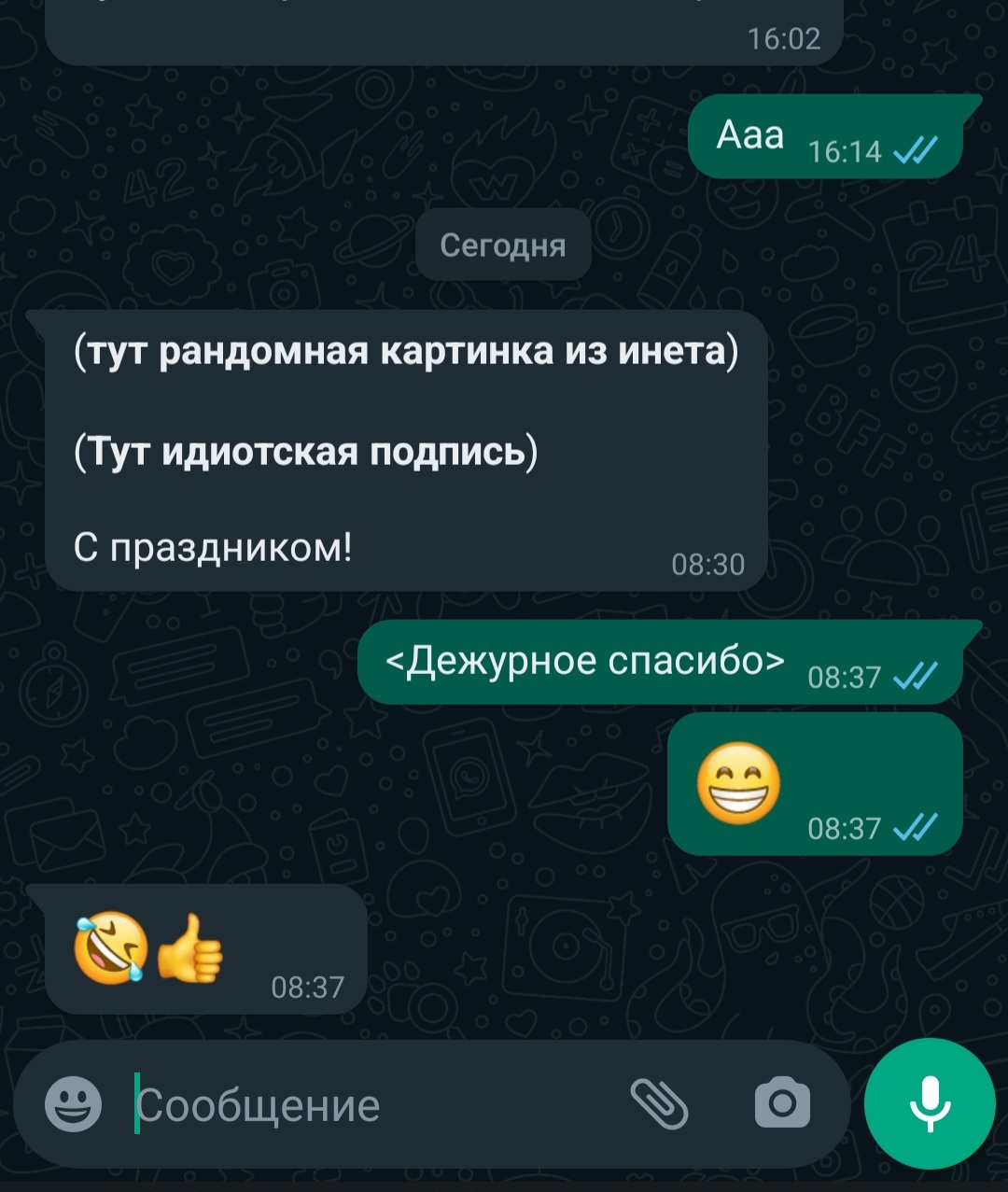The height and width of the screenshot is (1192, 1008).
Task: Open the emoji picker
Action: 73,1104
